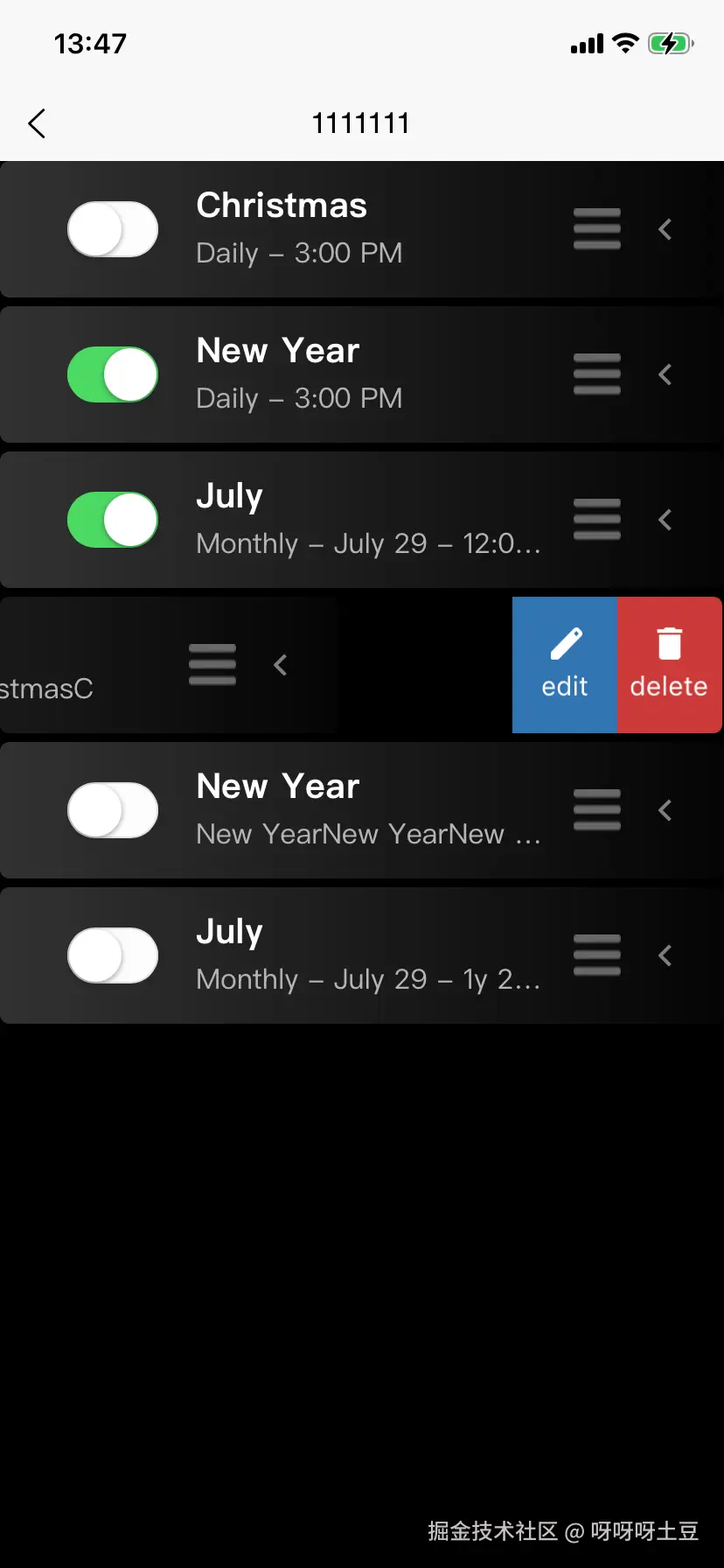
Task: Tap the chevron on July 12:0… row
Action: [665, 520]
